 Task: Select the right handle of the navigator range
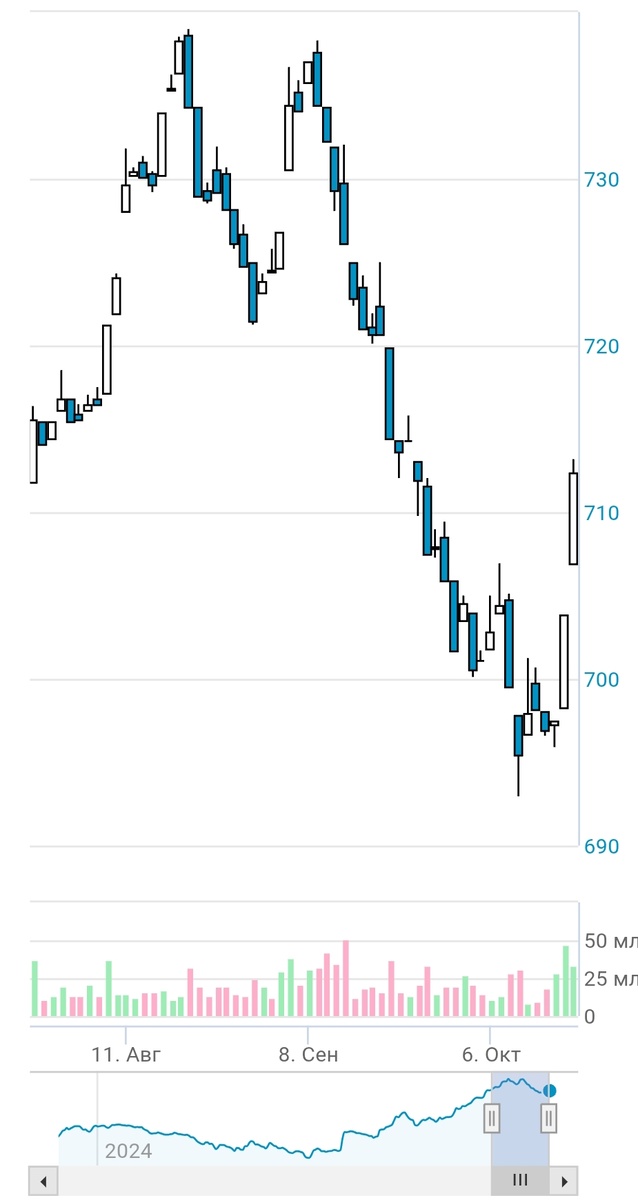tap(548, 1118)
